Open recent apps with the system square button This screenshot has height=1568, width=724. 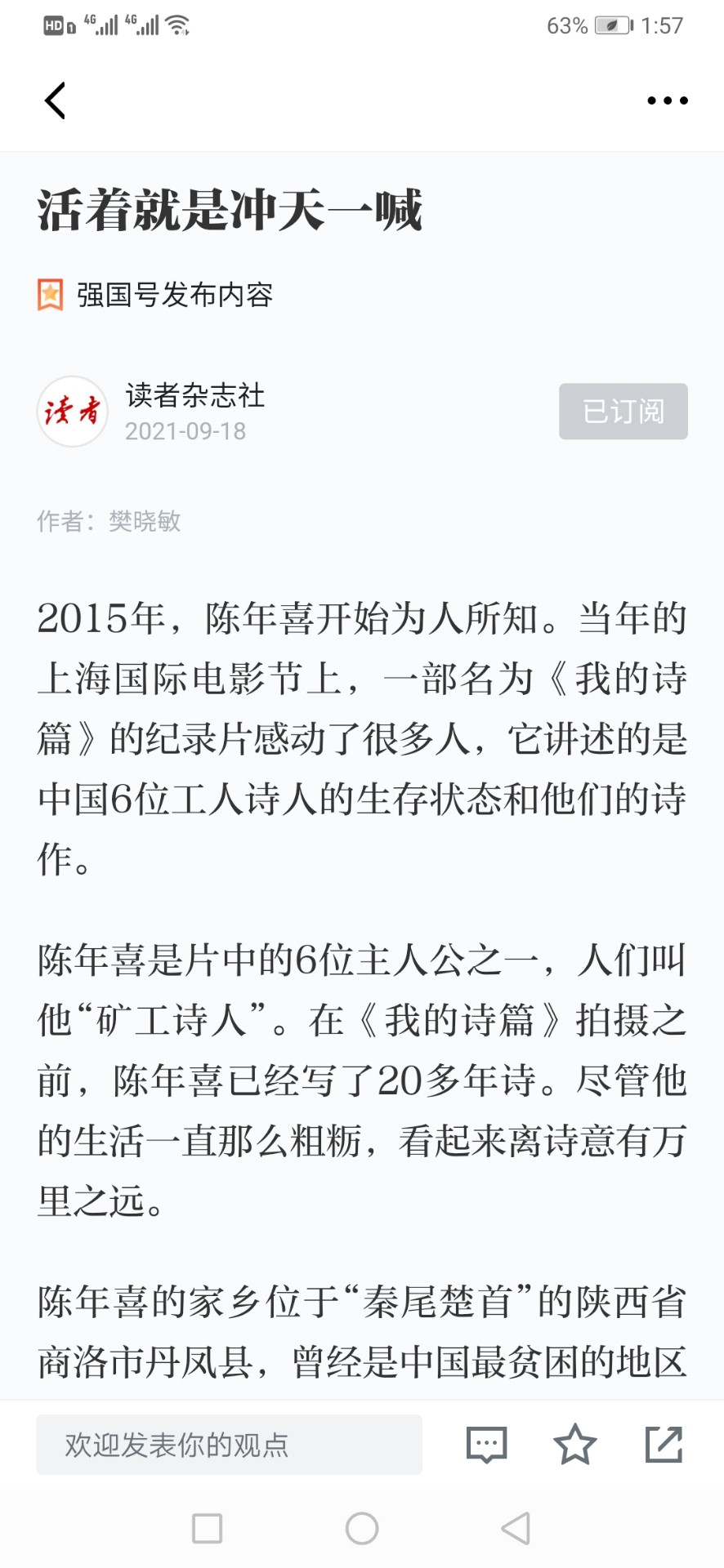coord(207,1528)
